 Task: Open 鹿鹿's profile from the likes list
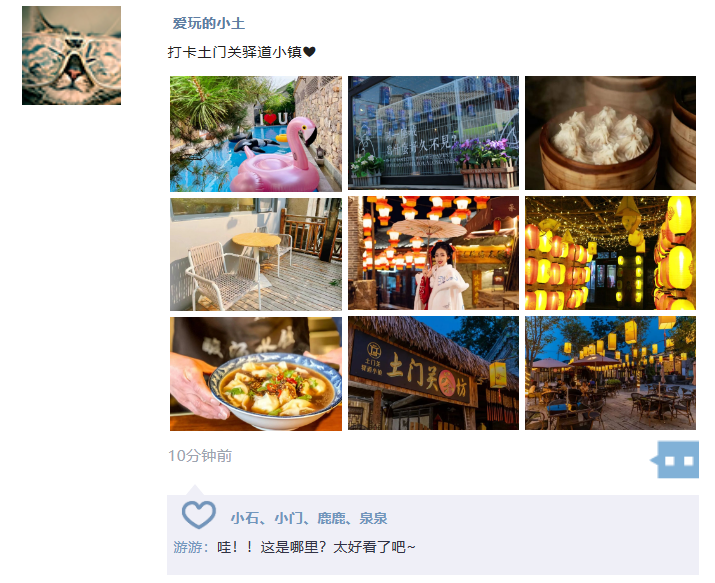331,518
